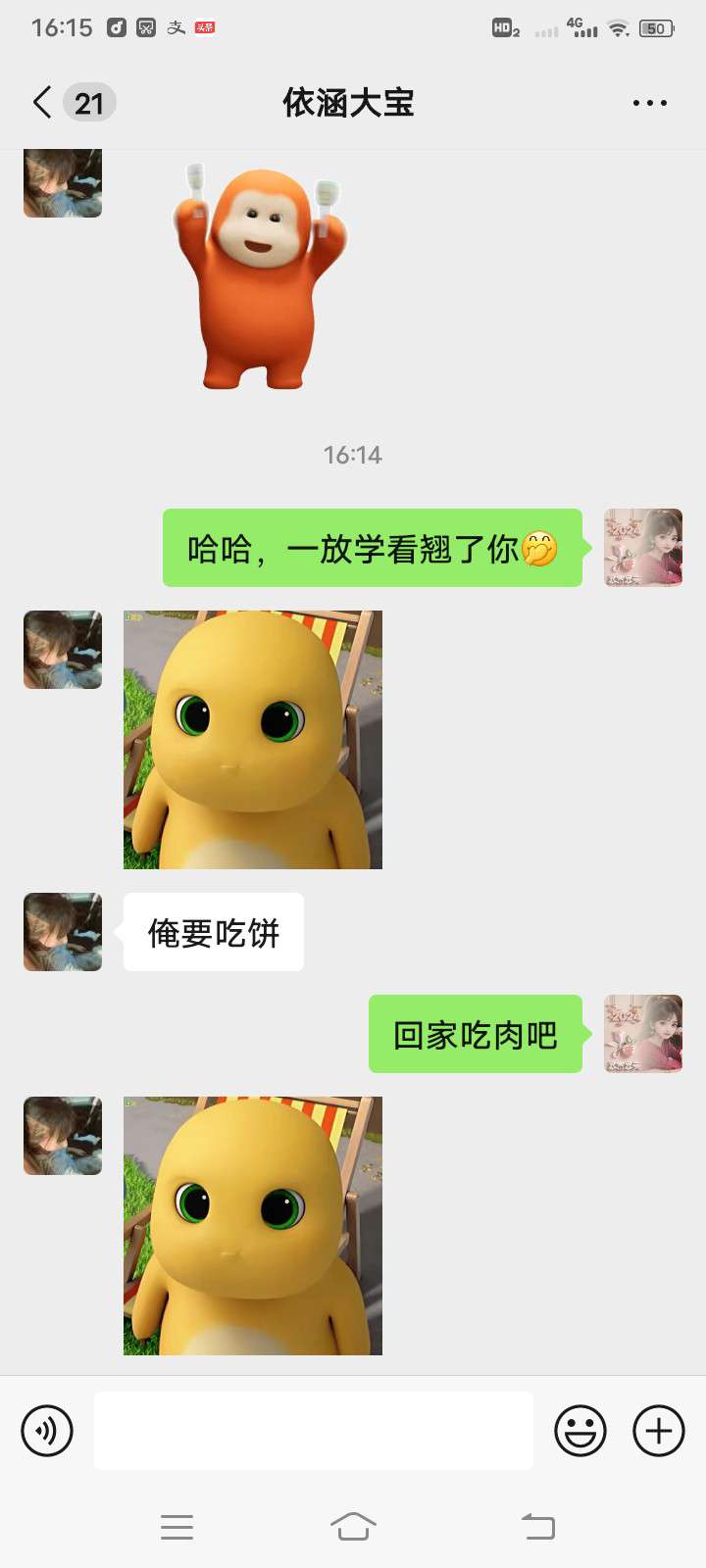Open the plus attachment menu
706x1568 pixels.
(x=659, y=1431)
